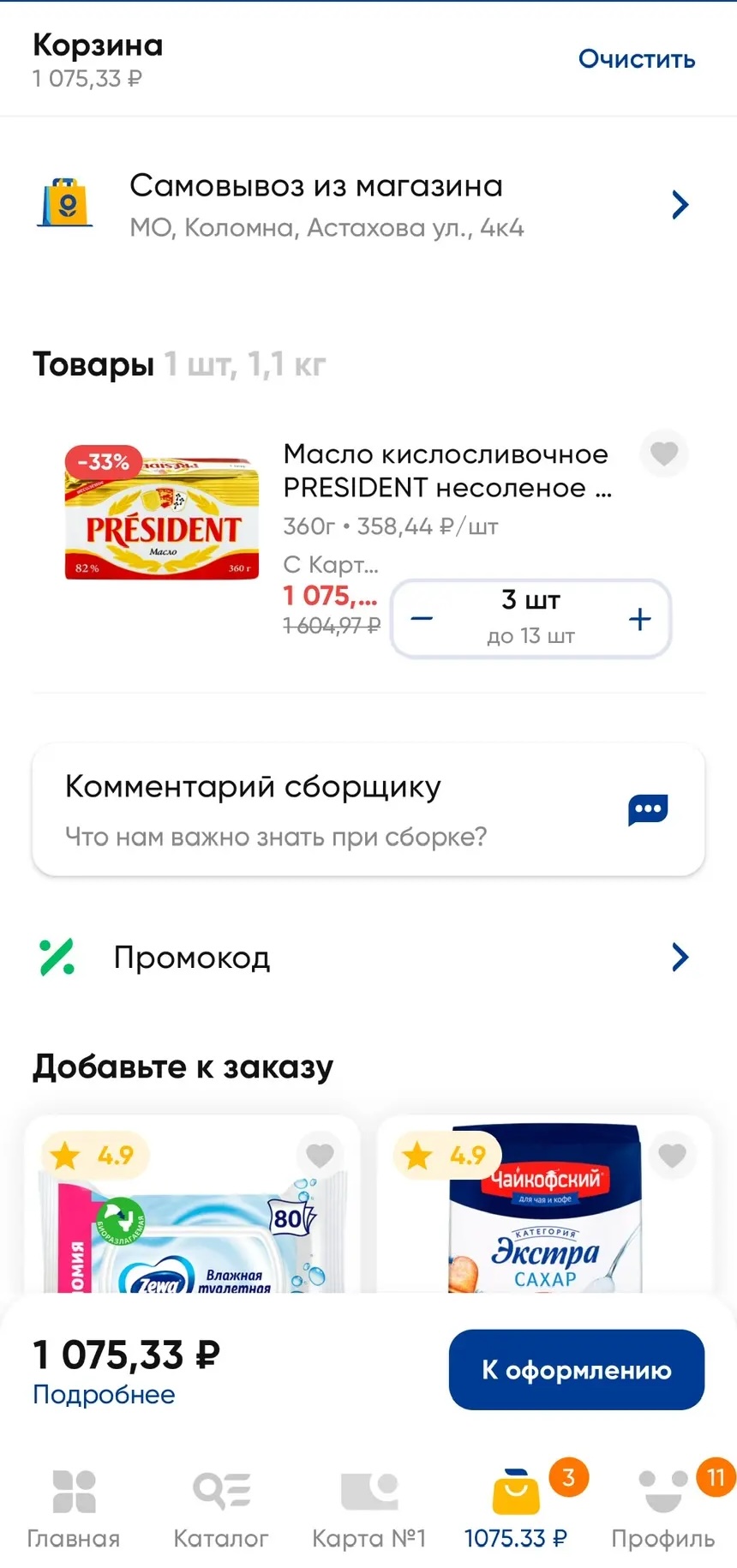Screen dimensions: 737x1568
Task: Select the cart tab showing 1075.33 ₽
Action: coord(516,1507)
